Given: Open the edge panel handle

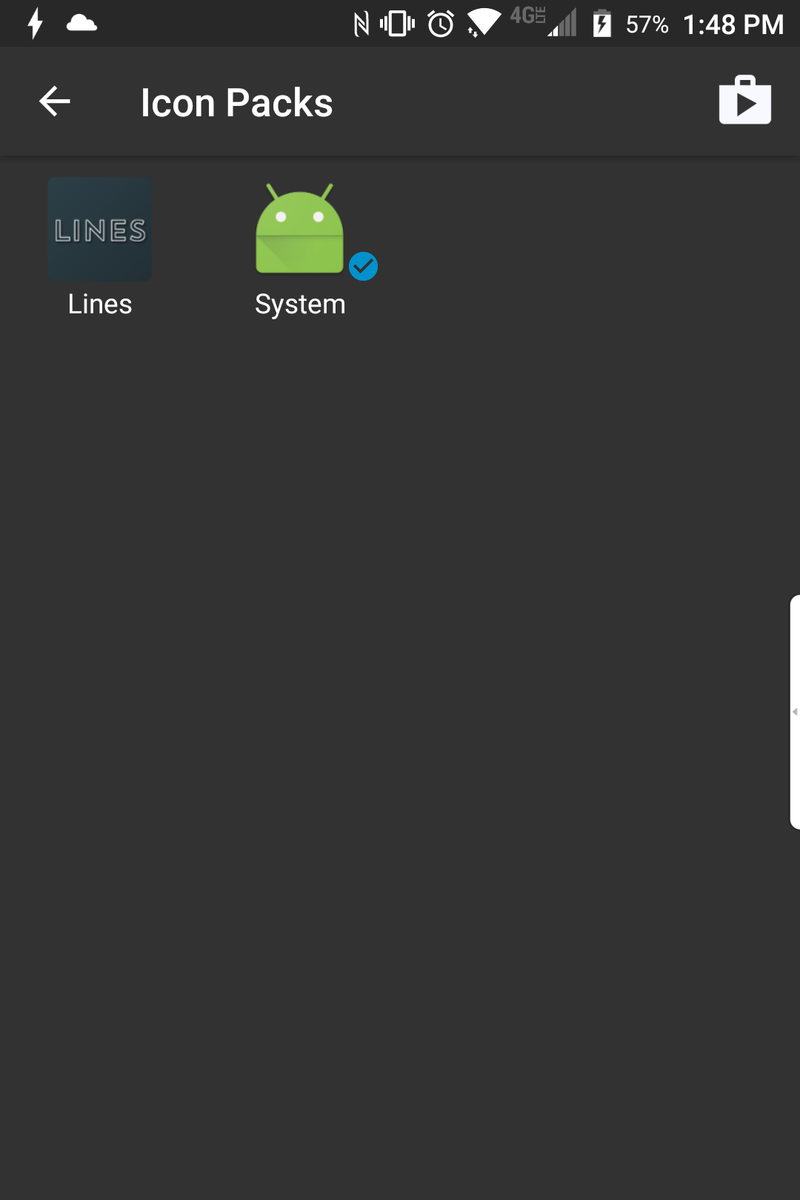Looking at the screenshot, I should pyautogui.click(x=794, y=711).
